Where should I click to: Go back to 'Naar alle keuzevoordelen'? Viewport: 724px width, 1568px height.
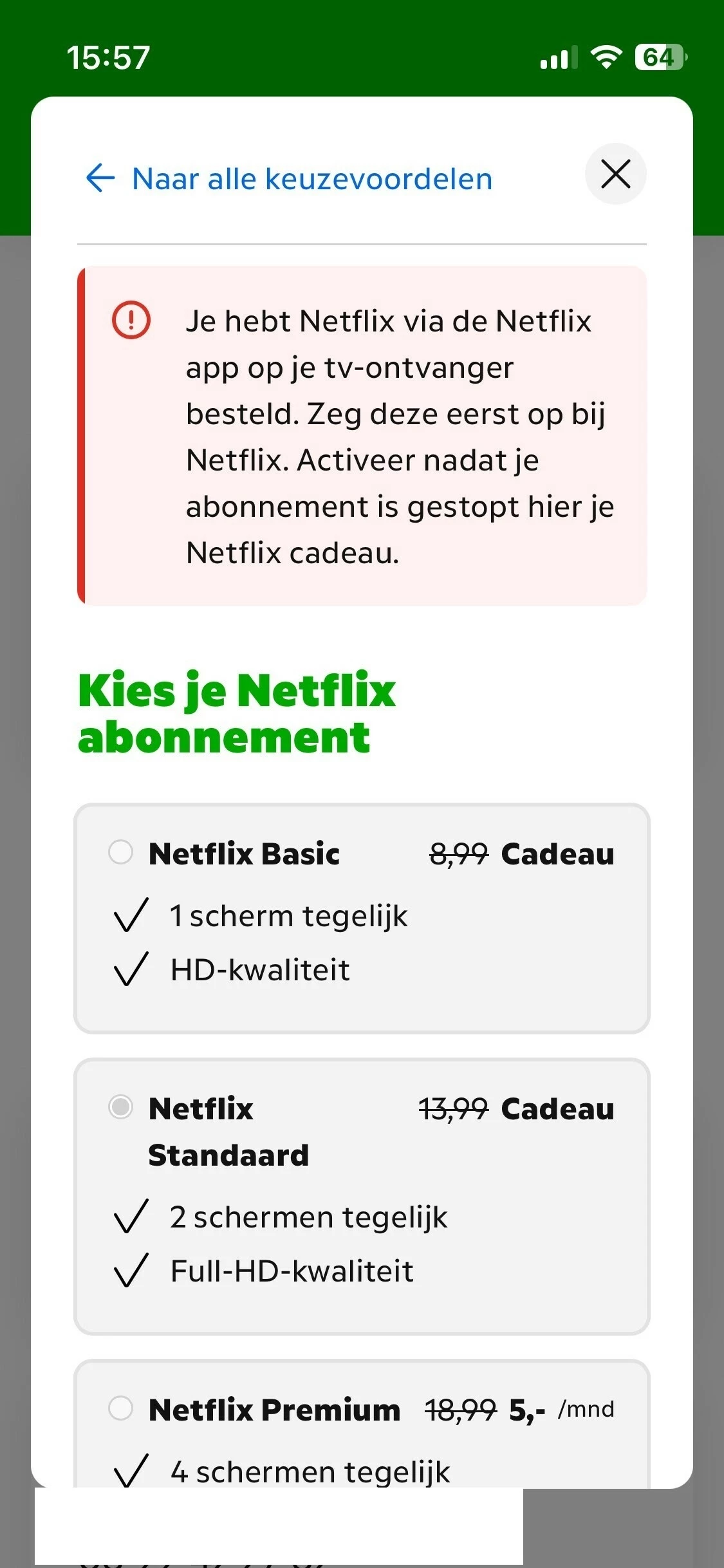click(290, 178)
